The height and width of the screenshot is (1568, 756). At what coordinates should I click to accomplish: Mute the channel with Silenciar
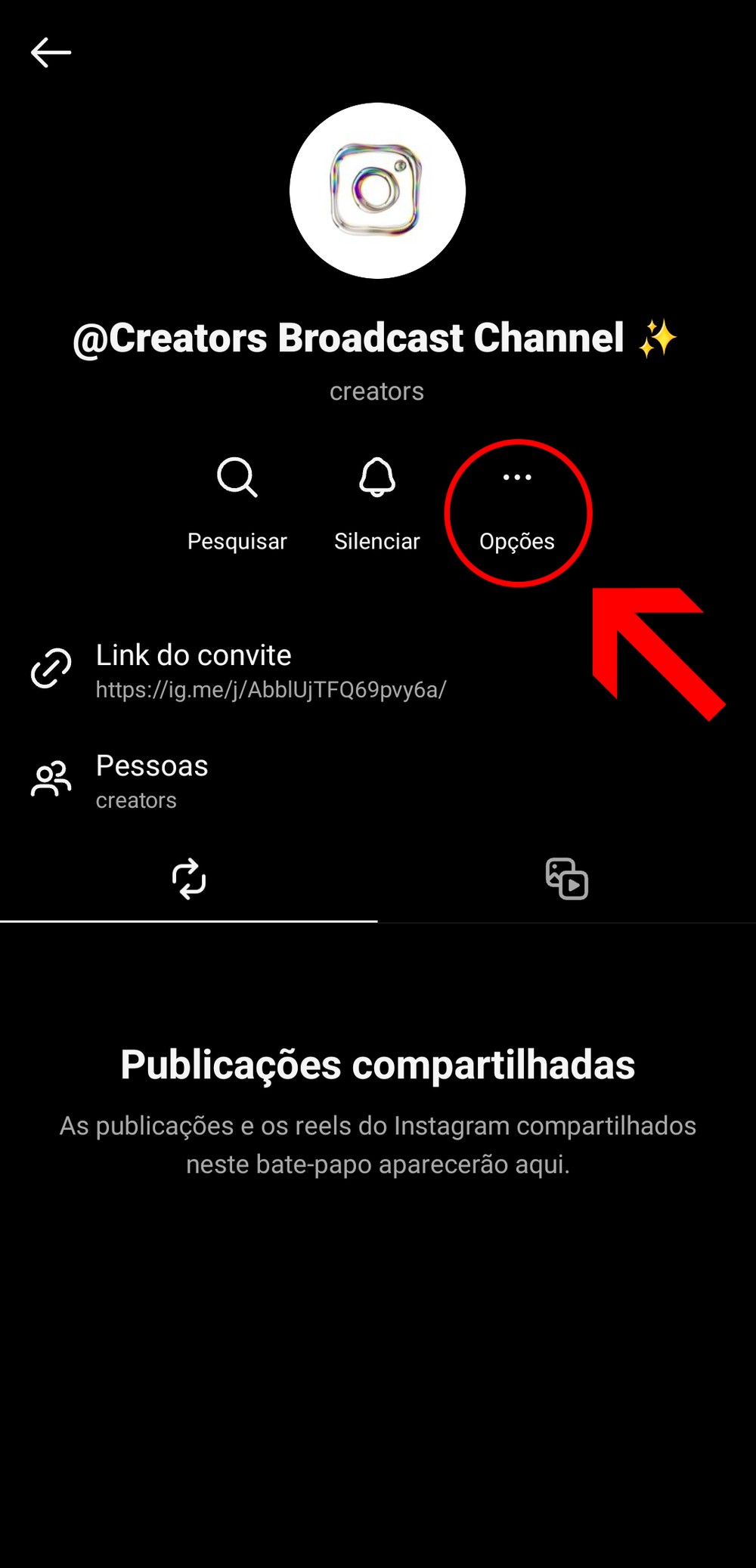tap(376, 503)
